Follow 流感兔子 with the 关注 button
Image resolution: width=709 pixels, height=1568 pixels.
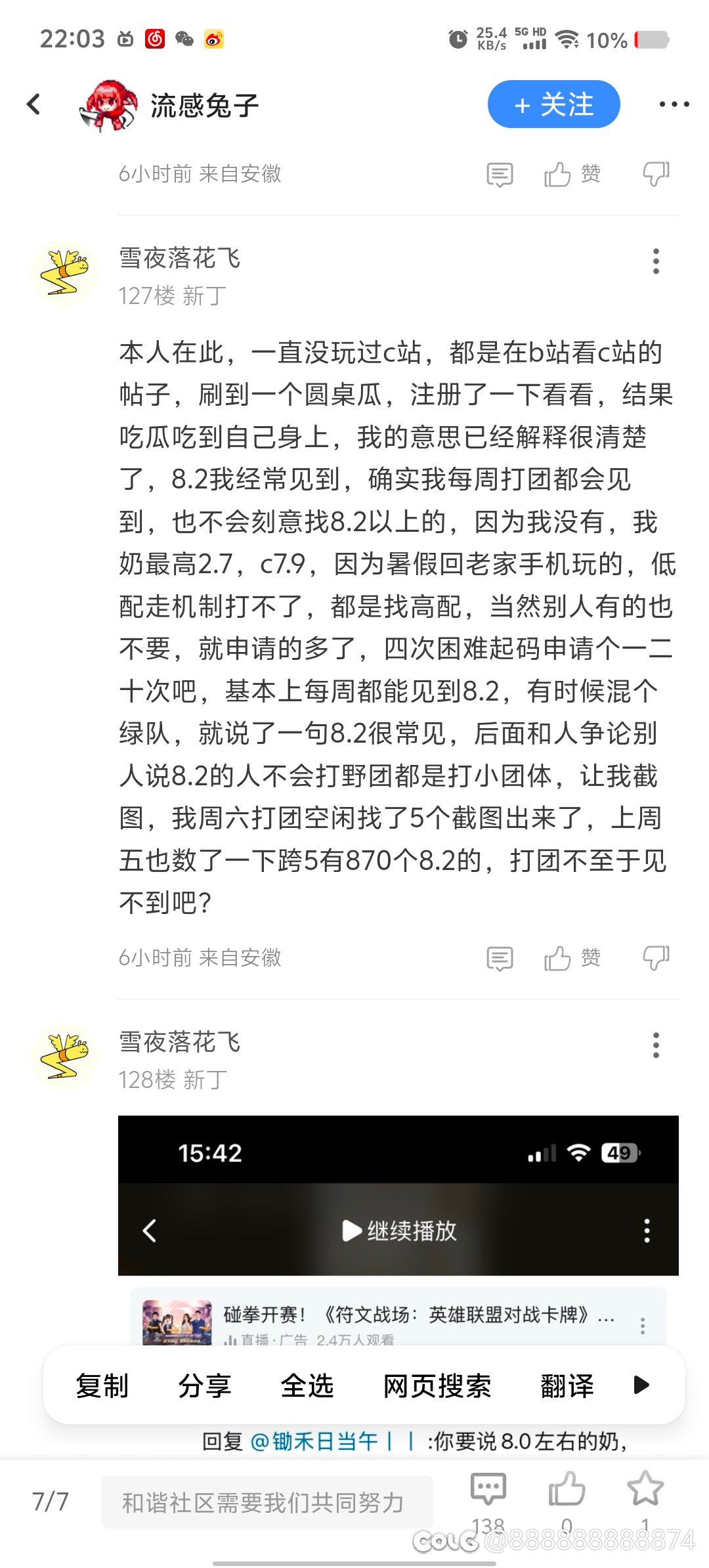553,104
